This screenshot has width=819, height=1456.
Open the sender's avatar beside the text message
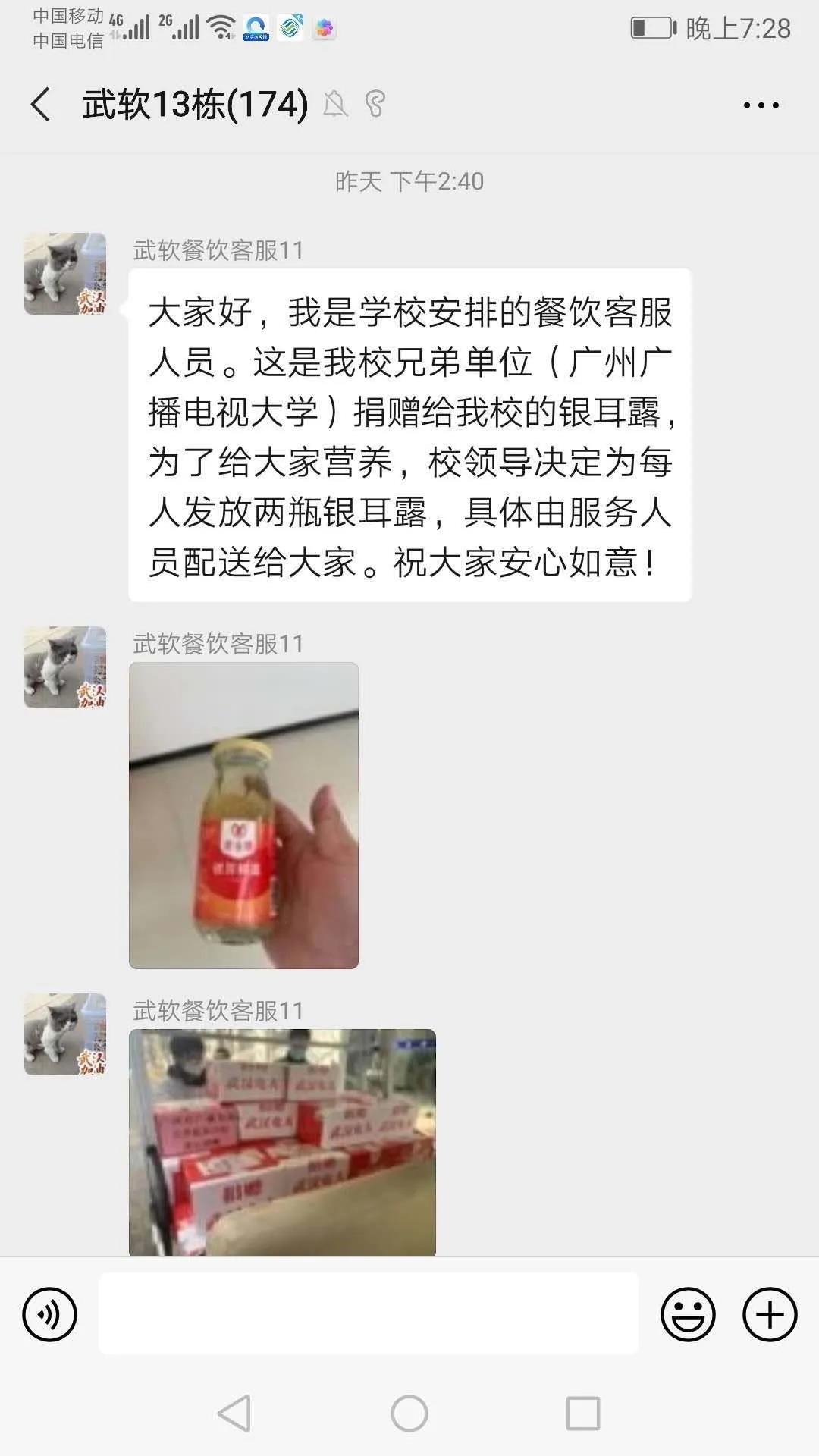65,274
